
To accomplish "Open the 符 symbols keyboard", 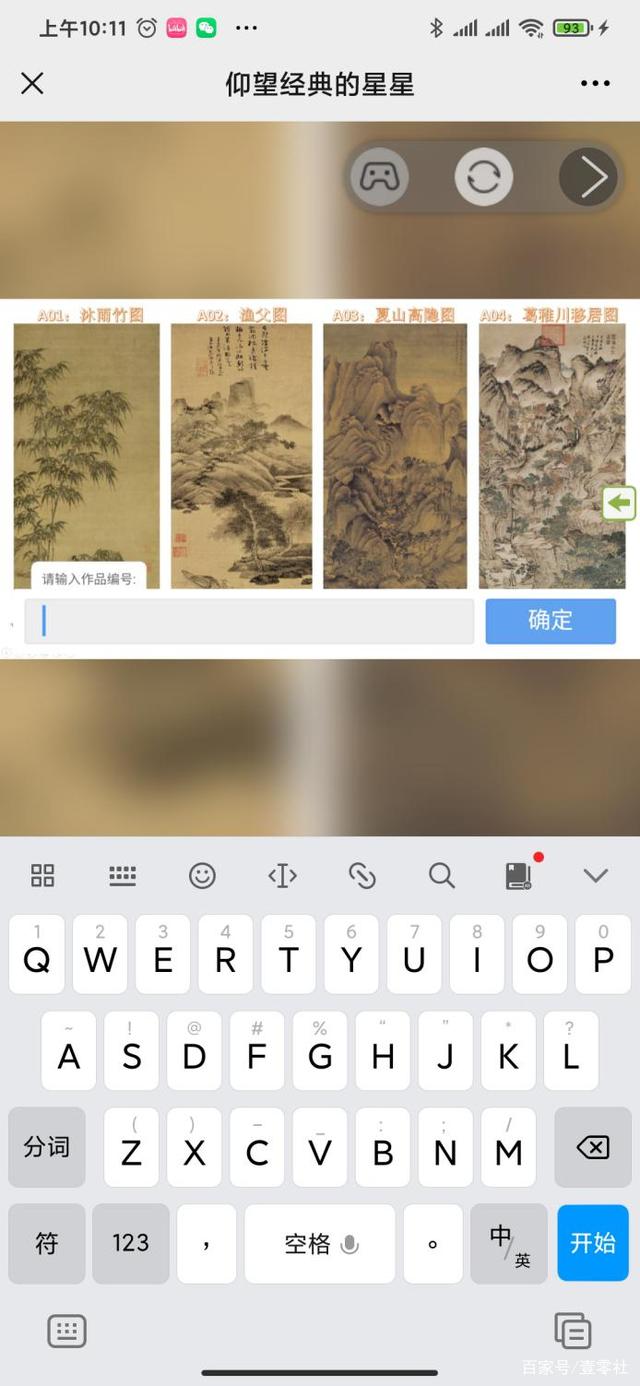I will tap(47, 1243).
